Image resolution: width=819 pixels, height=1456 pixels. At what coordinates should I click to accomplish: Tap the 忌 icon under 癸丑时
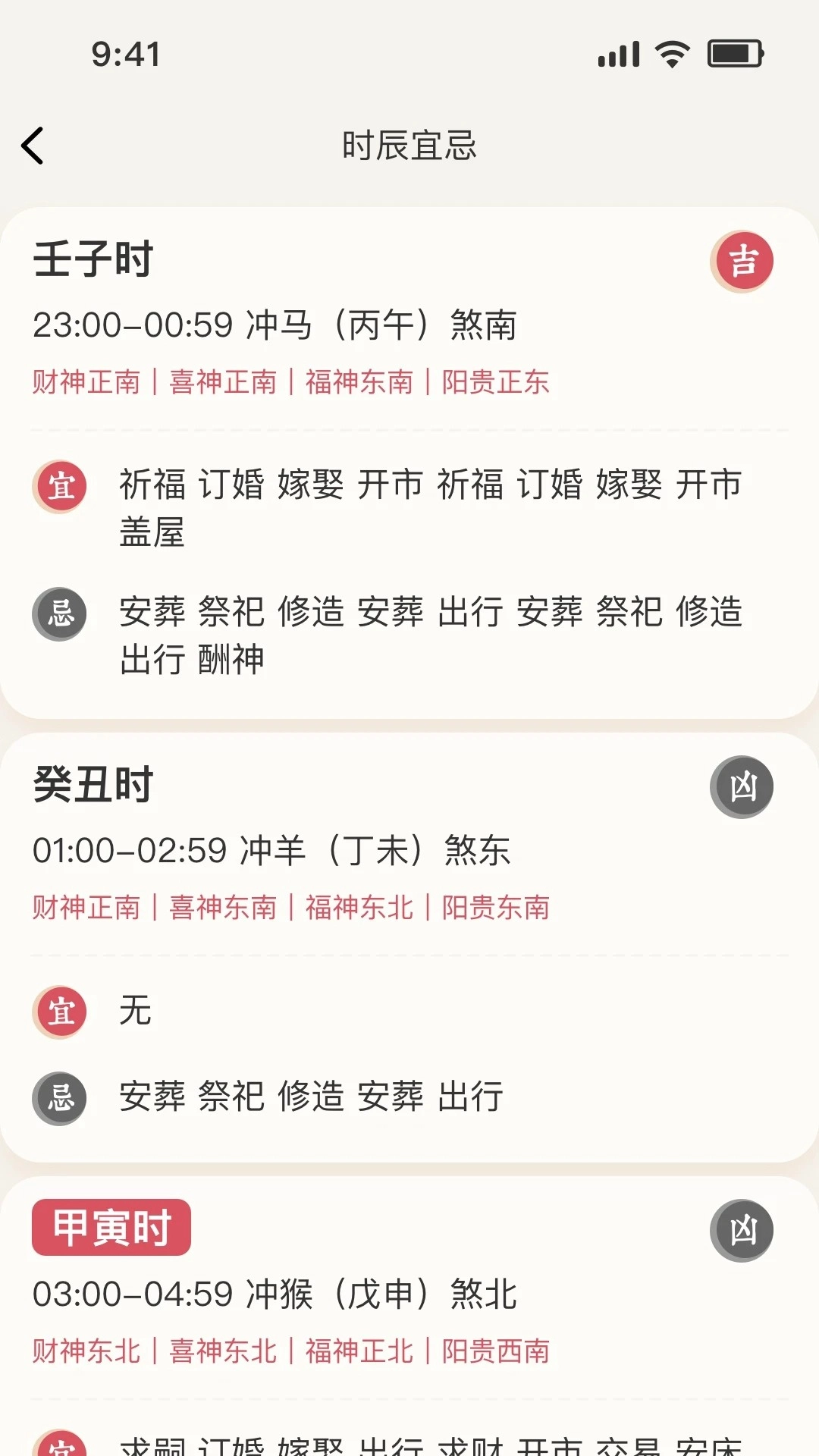tap(60, 1097)
